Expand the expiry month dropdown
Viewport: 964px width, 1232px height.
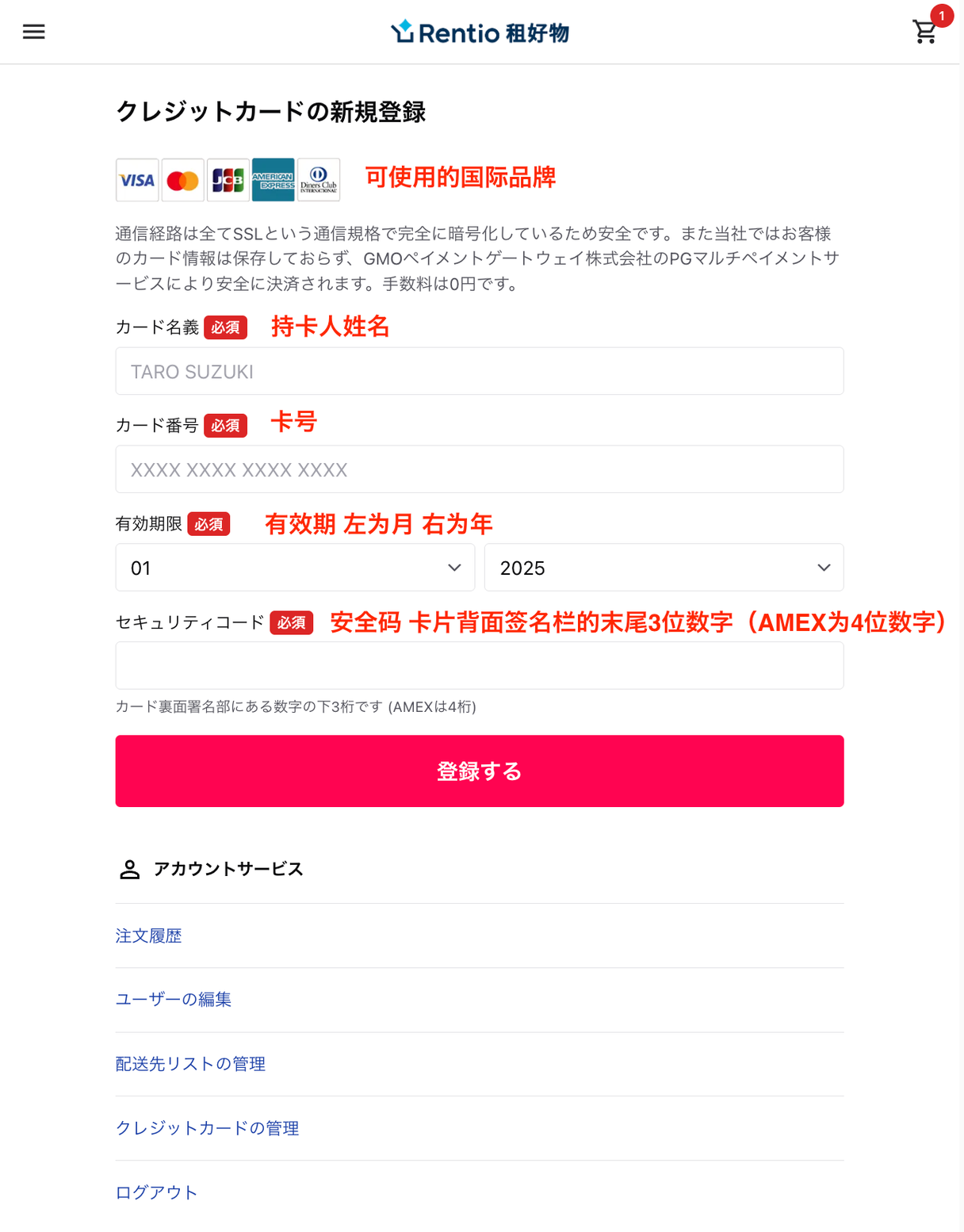[x=295, y=568]
